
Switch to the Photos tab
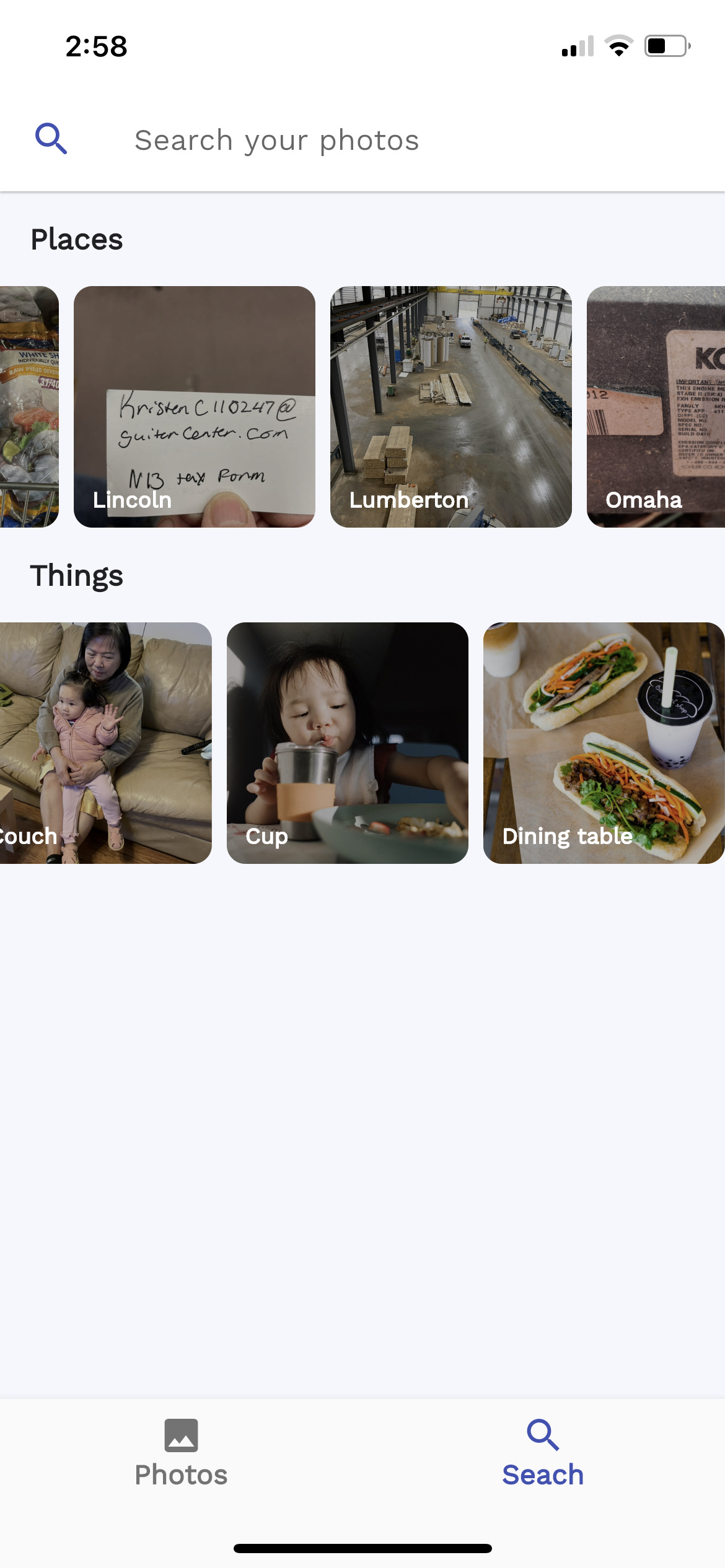pos(181,1453)
